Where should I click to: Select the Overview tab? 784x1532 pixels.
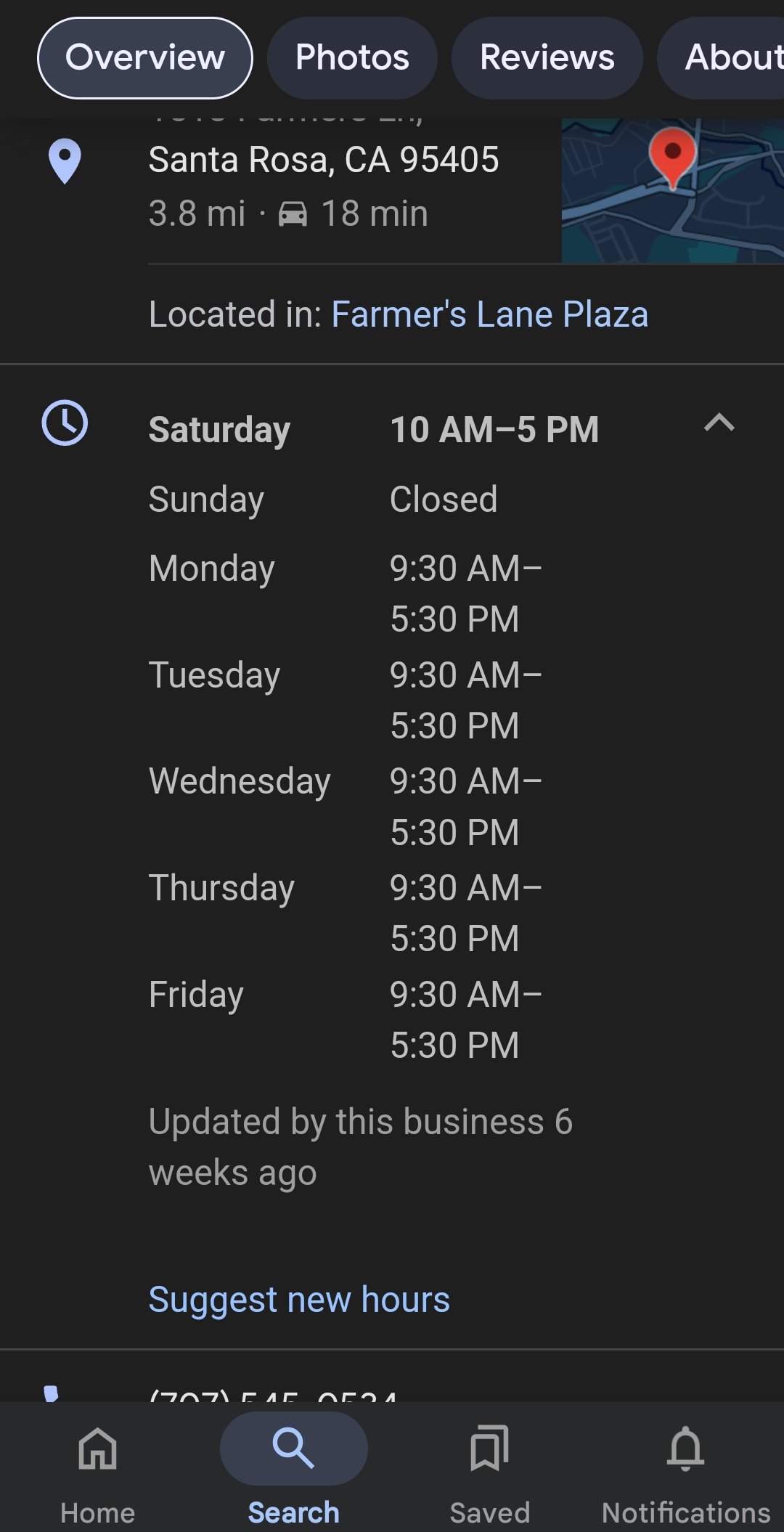(145, 58)
